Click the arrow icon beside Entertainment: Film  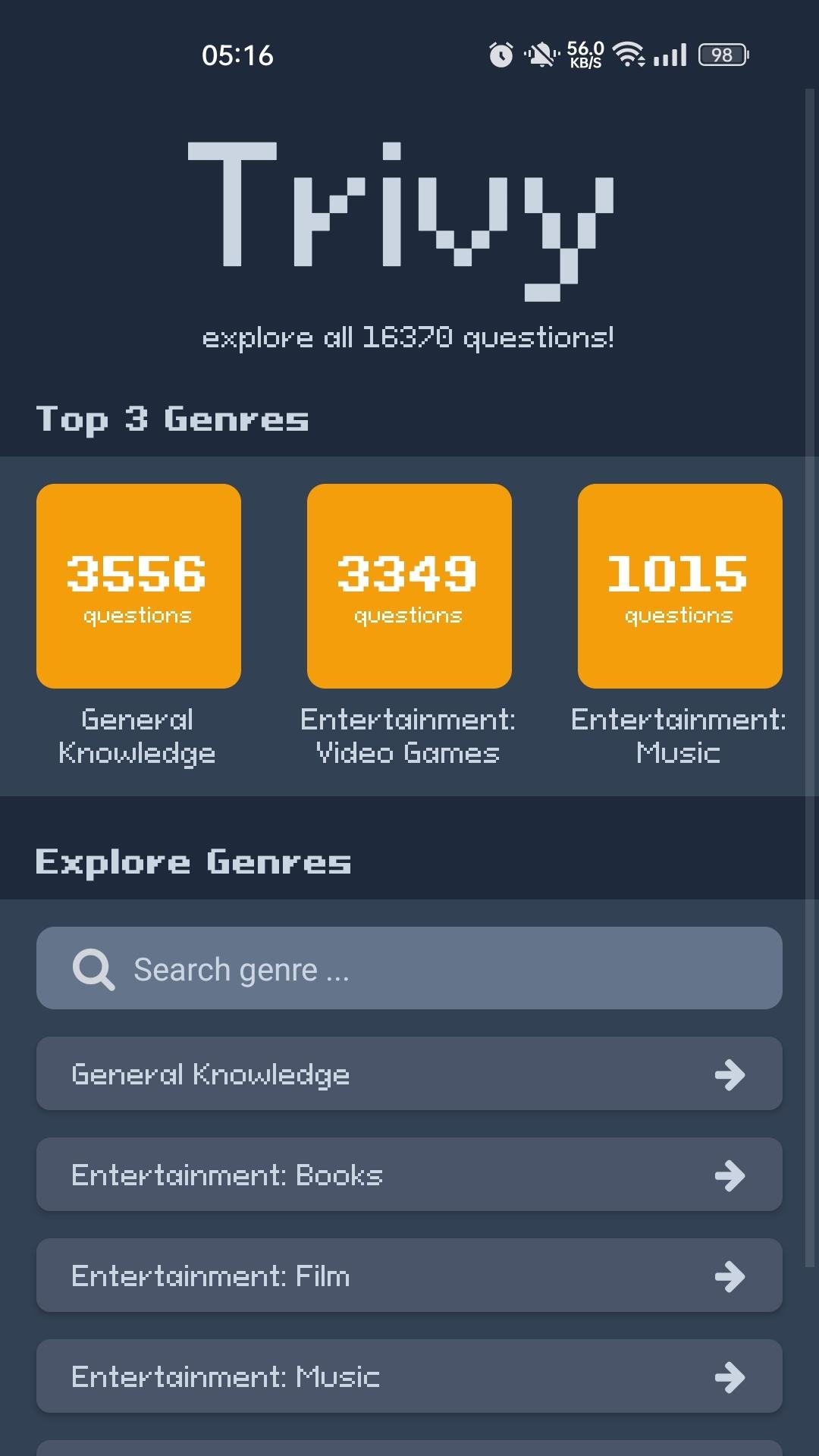tap(730, 1275)
